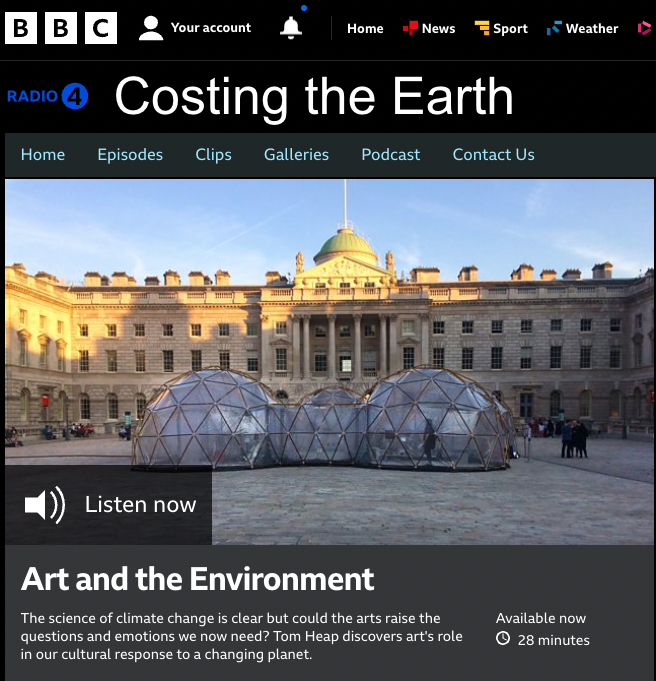The height and width of the screenshot is (681, 656).
Task: Go to BBC Home link
Action: 365,29
